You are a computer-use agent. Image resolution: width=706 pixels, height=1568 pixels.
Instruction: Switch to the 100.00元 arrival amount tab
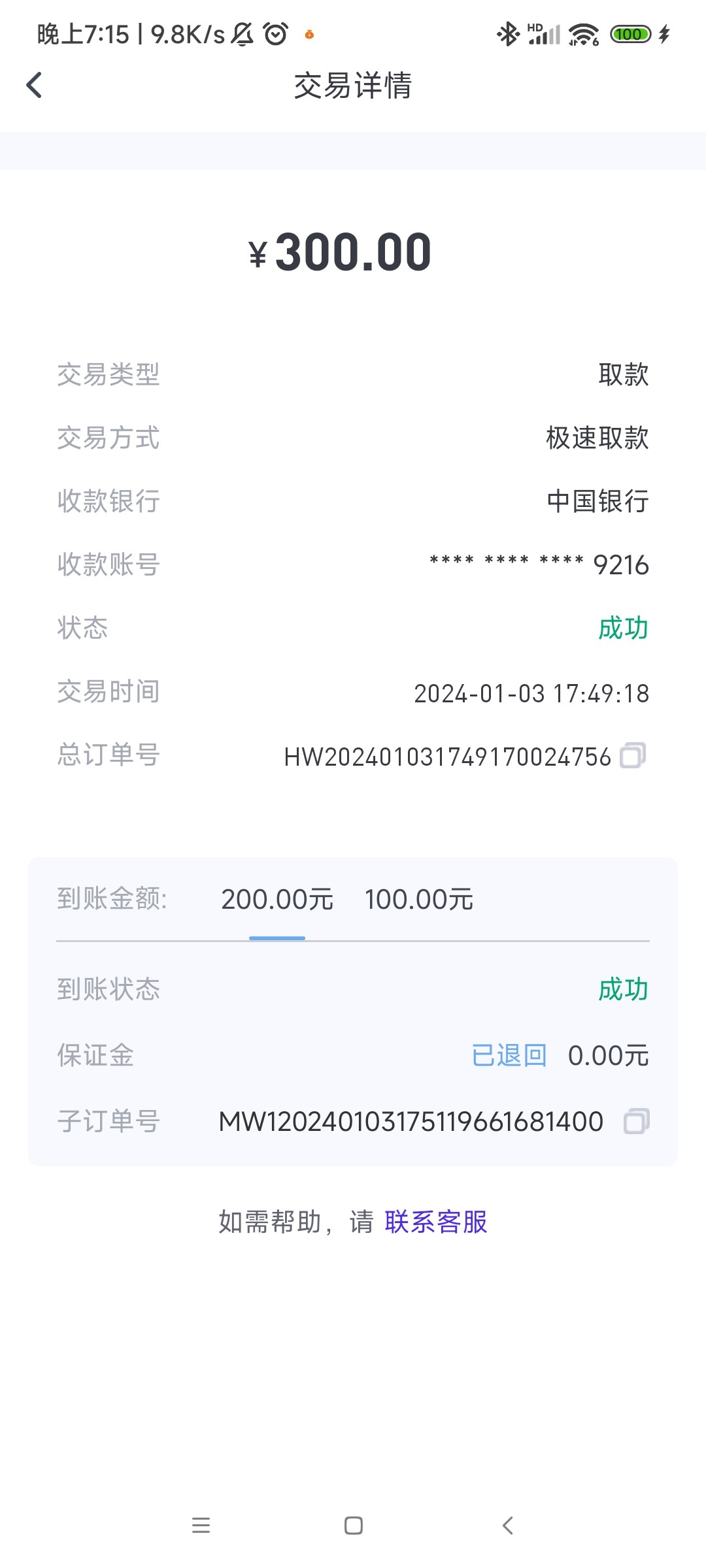tap(418, 900)
